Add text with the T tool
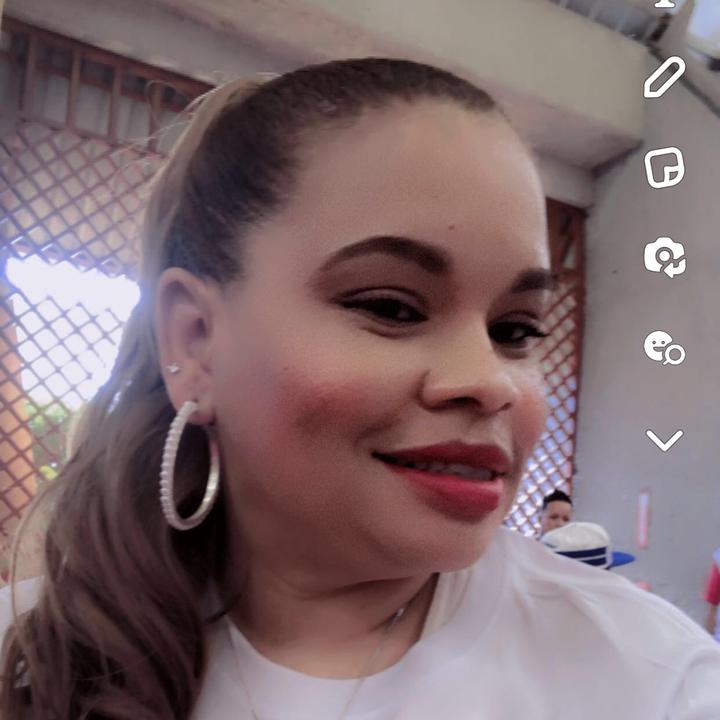This screenshot has width=720, height=720. point(664,4)
